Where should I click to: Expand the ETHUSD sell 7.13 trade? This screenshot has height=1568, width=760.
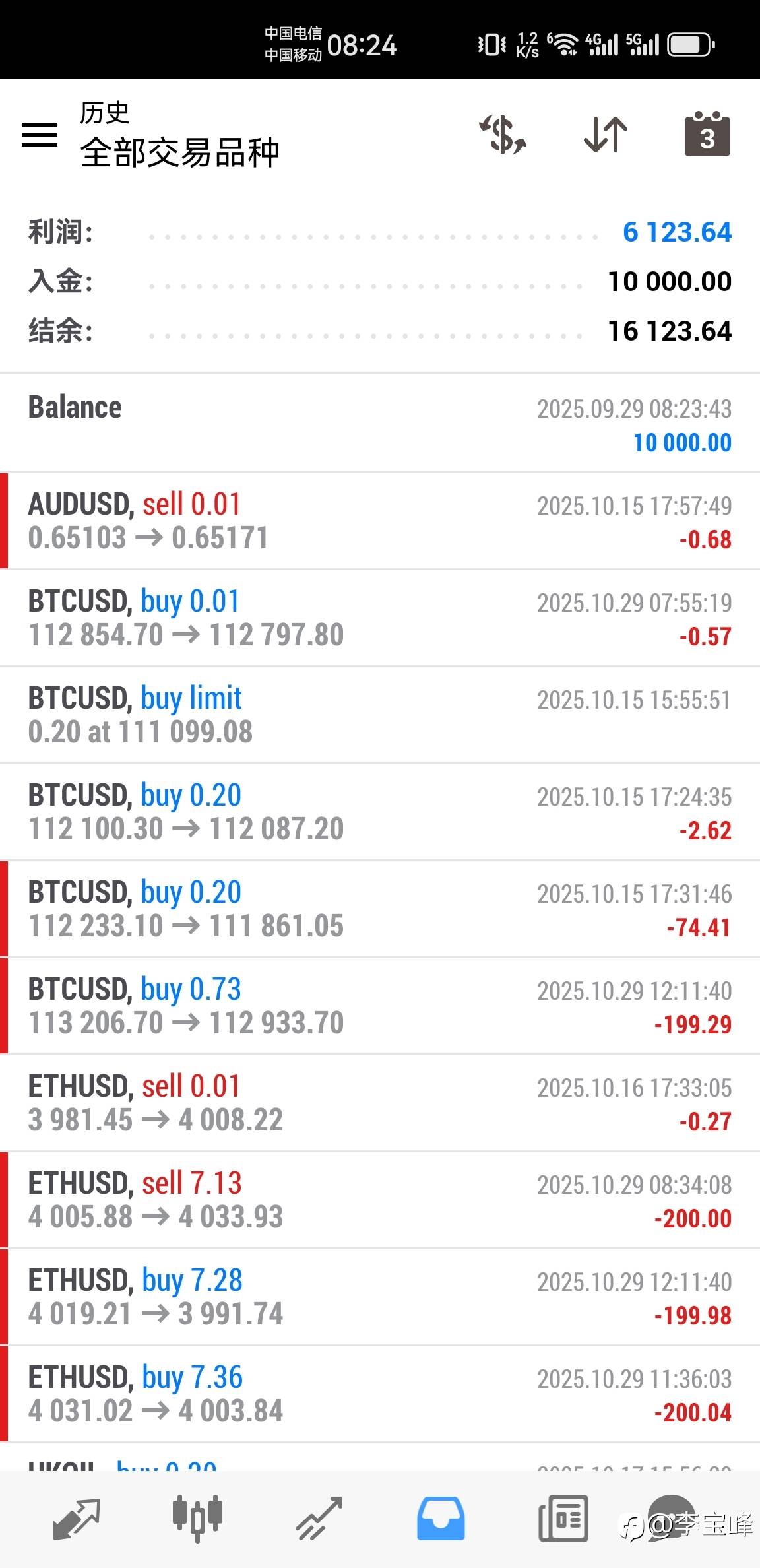[x=380, y=1200]
